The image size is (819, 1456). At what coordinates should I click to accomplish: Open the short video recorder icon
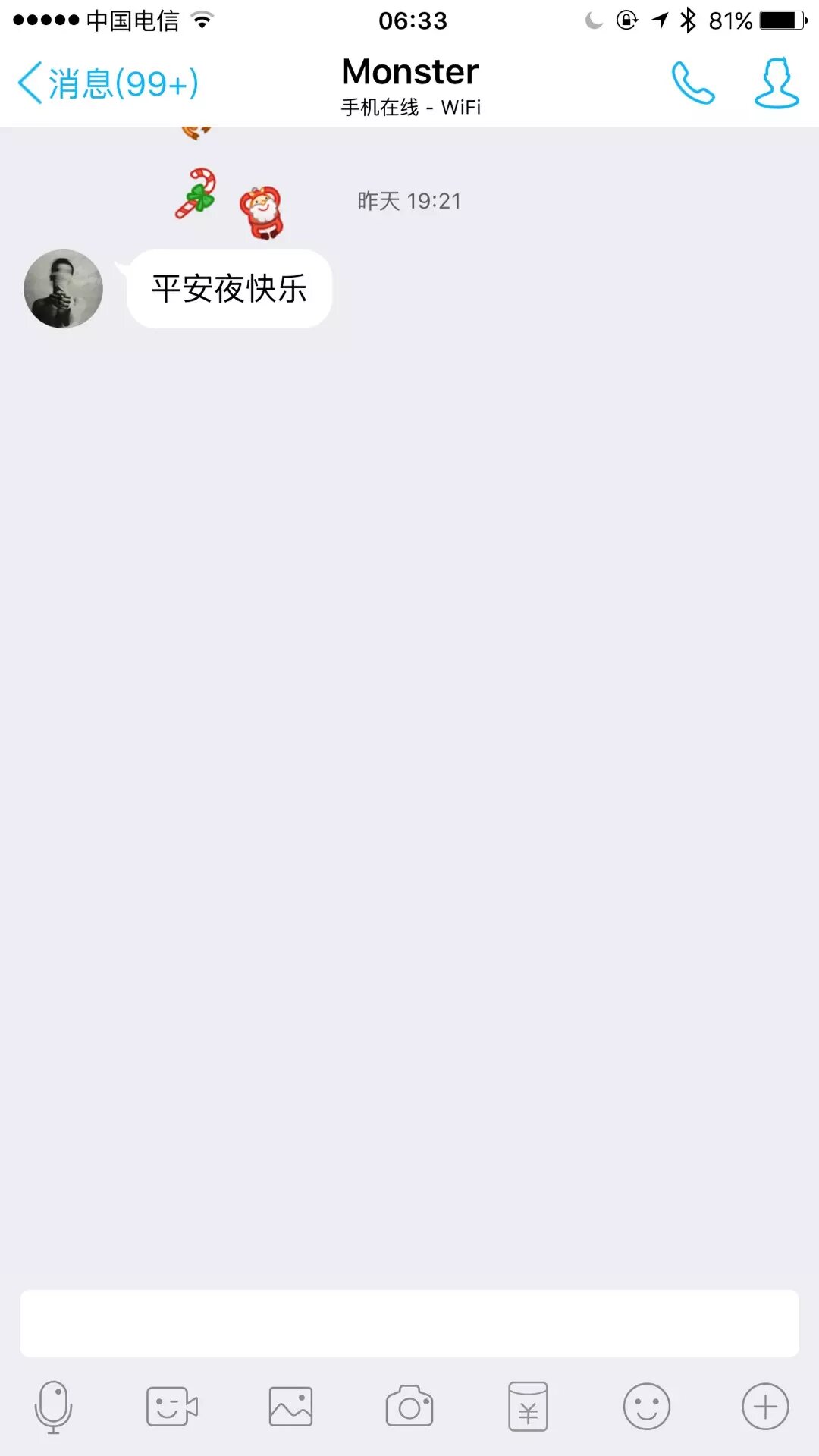coord(171,1407)
